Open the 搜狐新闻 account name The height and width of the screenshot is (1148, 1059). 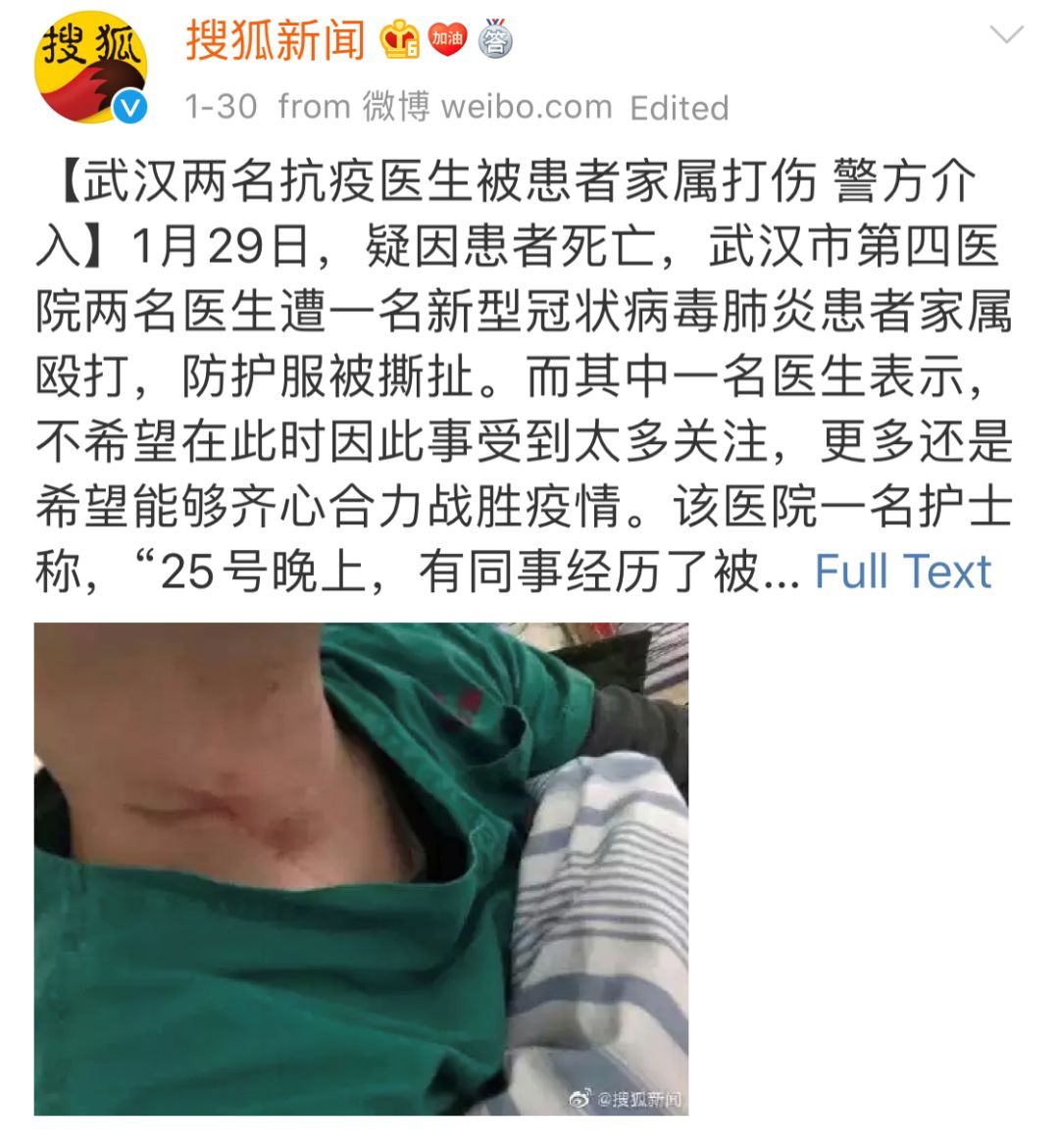tap(275, 41)
